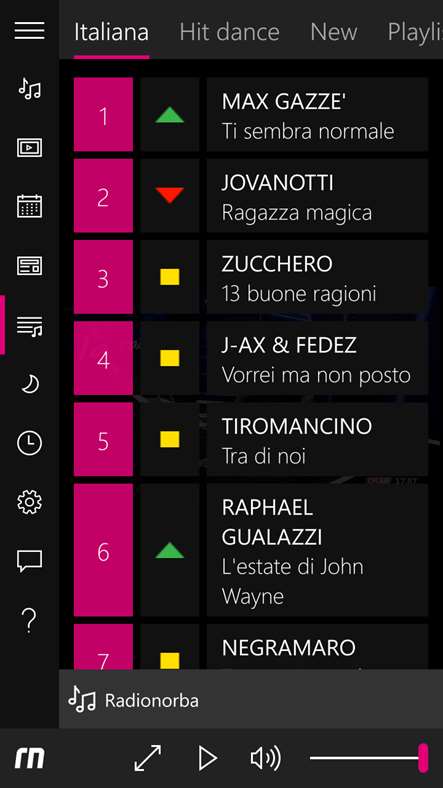Open the help question mark
This screenshot has width=443, height=788.
pyautogui.click(x=29, y=621)
